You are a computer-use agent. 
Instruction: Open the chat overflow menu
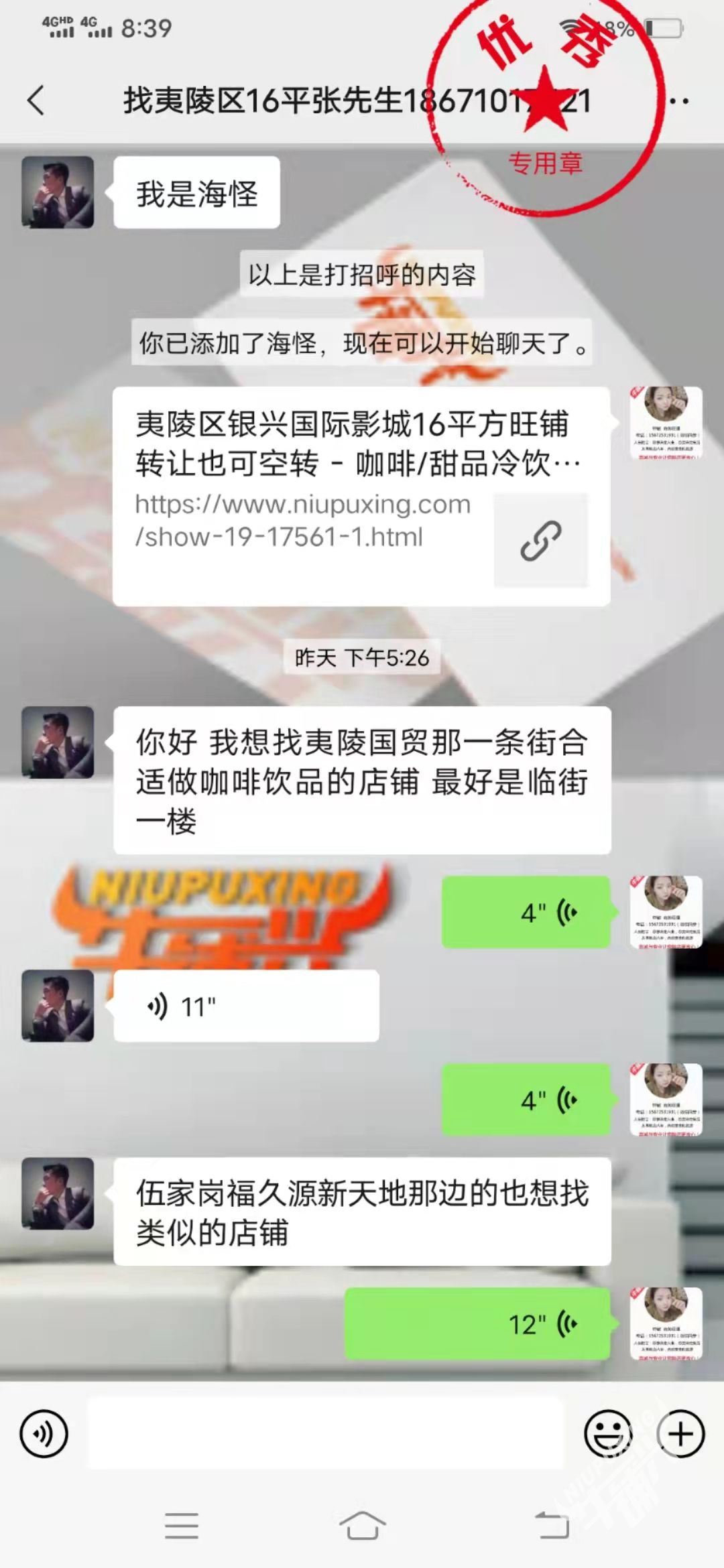click(x=678, y=102)
